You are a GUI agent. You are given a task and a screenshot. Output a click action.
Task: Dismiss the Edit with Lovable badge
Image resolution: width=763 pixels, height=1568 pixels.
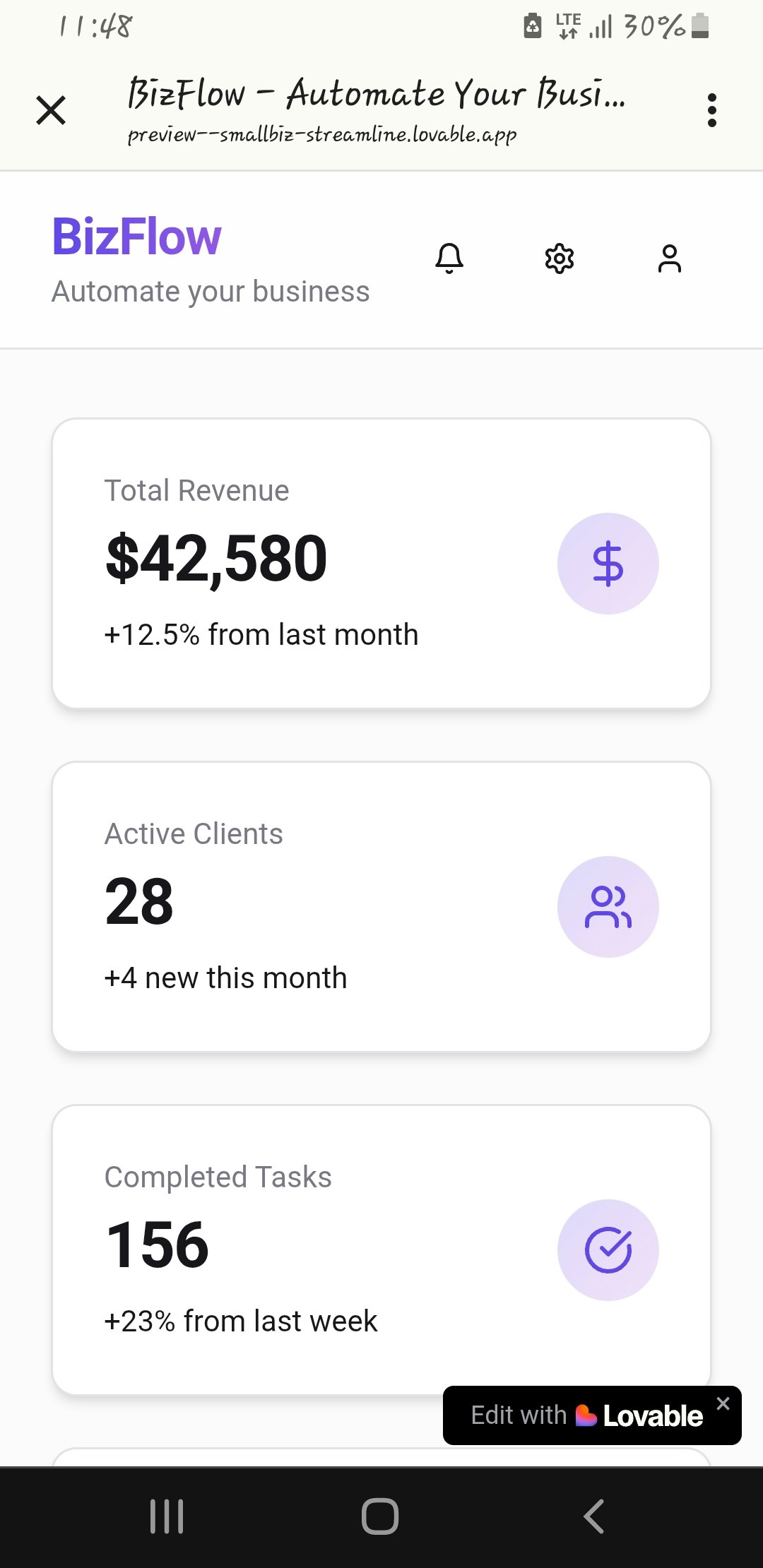pos(723,1403)
